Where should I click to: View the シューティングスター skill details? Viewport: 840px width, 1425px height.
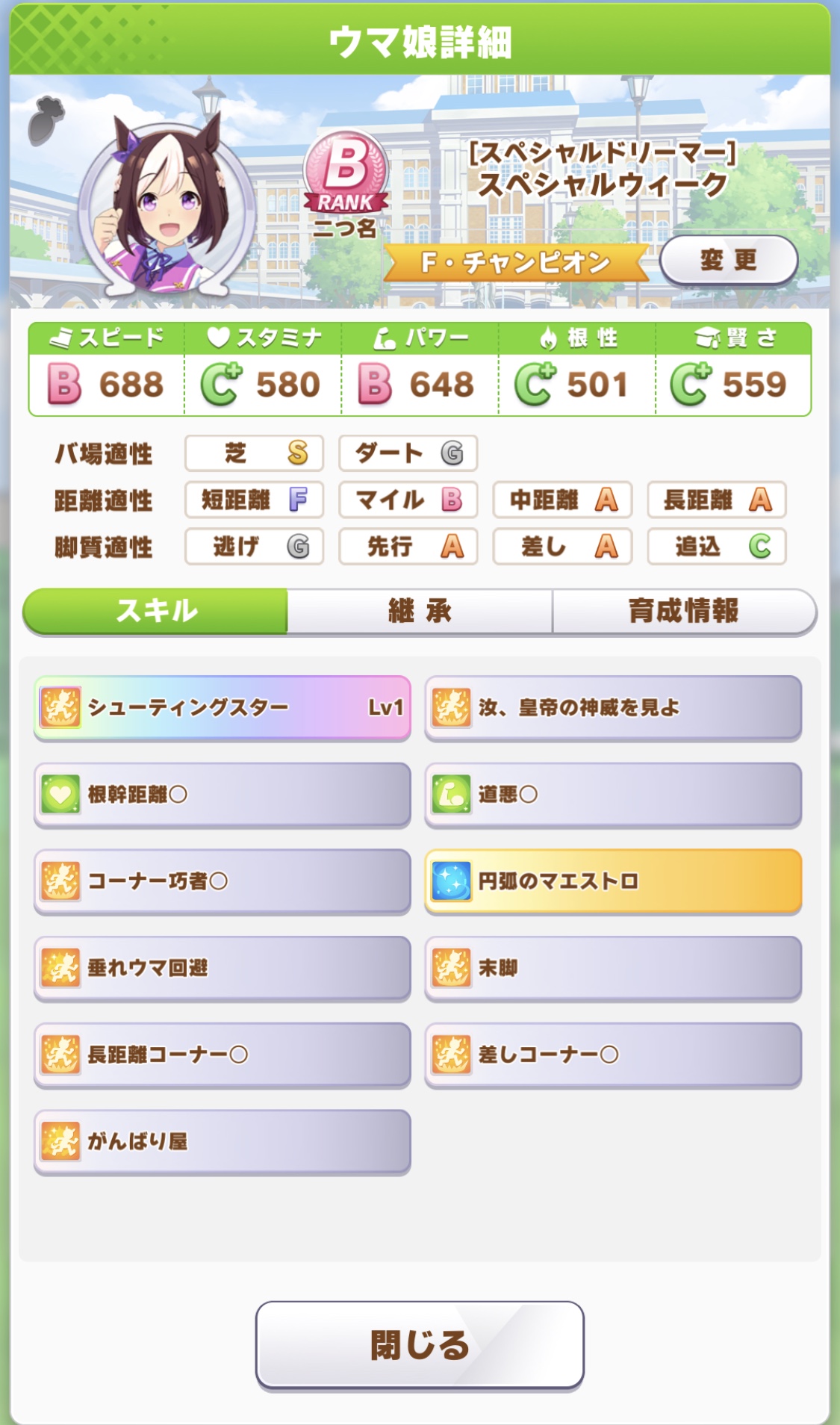click(223, 707)
